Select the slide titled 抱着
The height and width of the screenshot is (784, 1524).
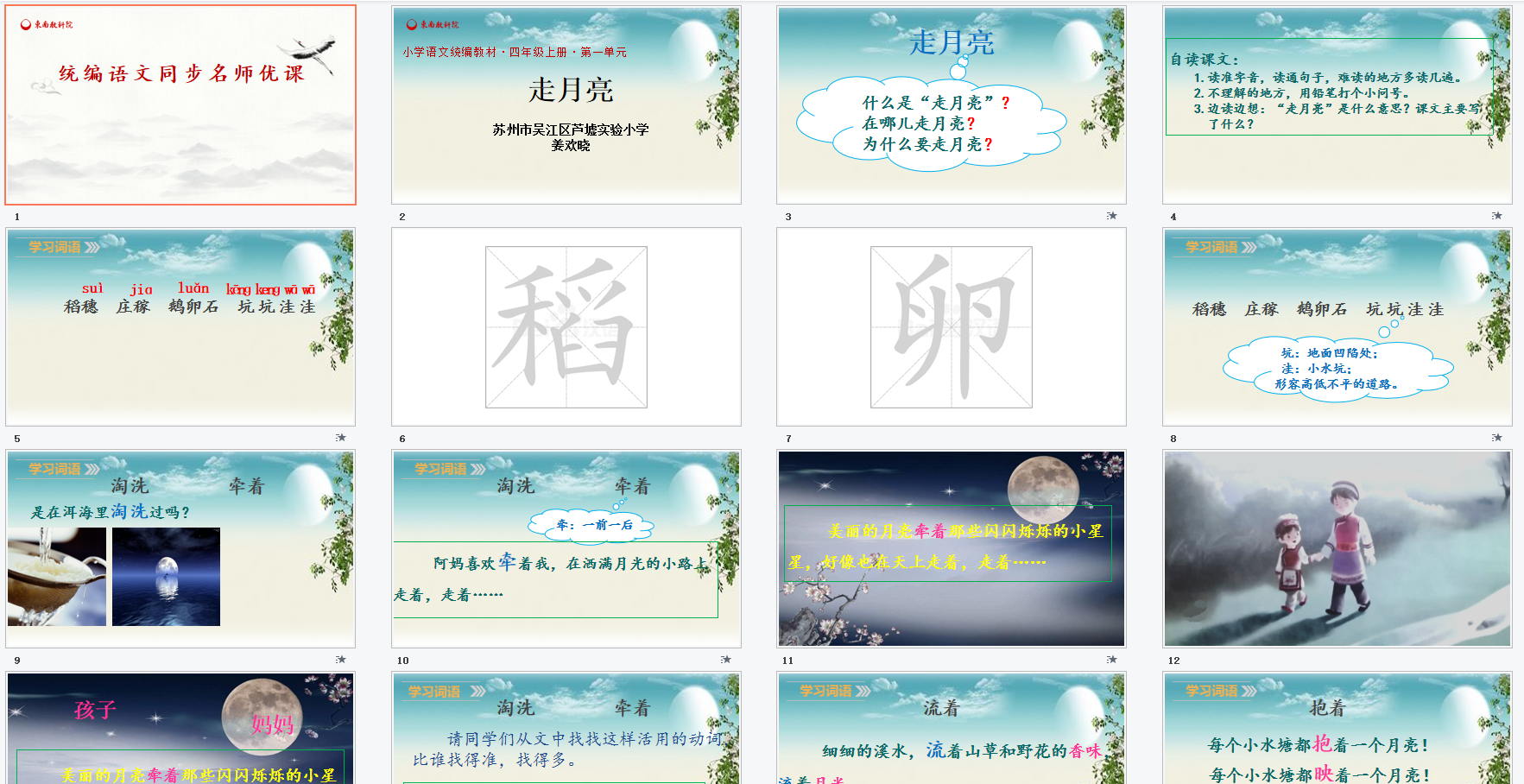[x=1337, y=730]
